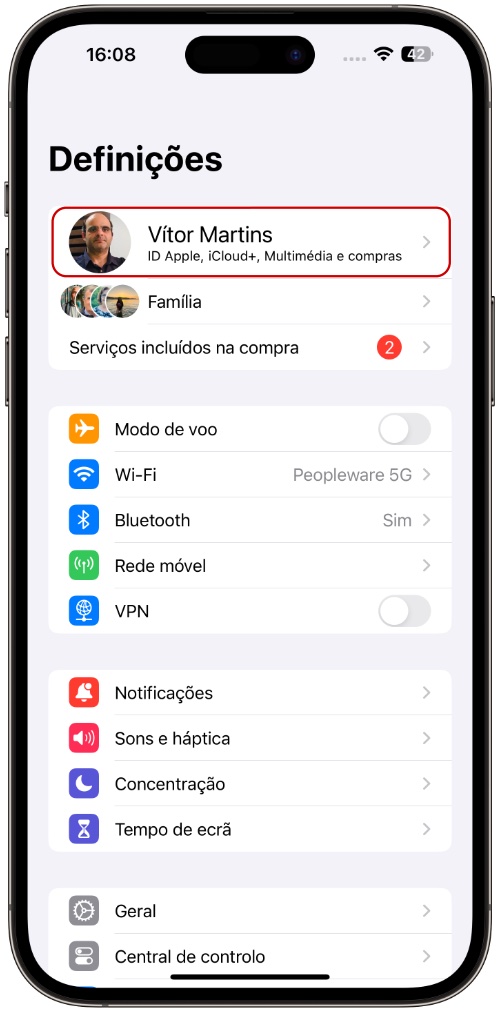The height and width of the screenshot is (1012, 500).
Task: Open Wi-Fi settings
Action: point(250,475)
